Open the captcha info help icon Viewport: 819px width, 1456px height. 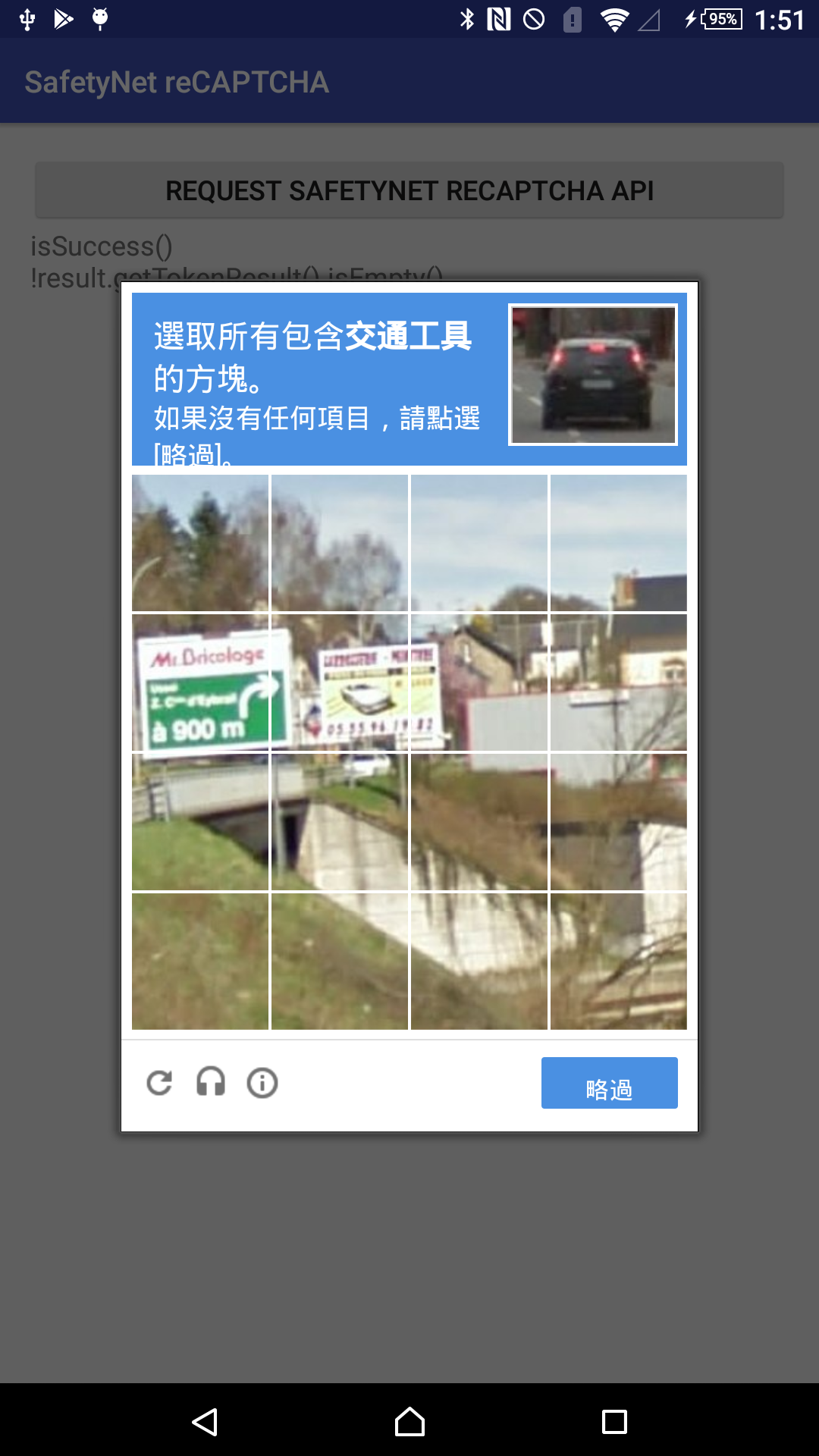pos(262,1083)
